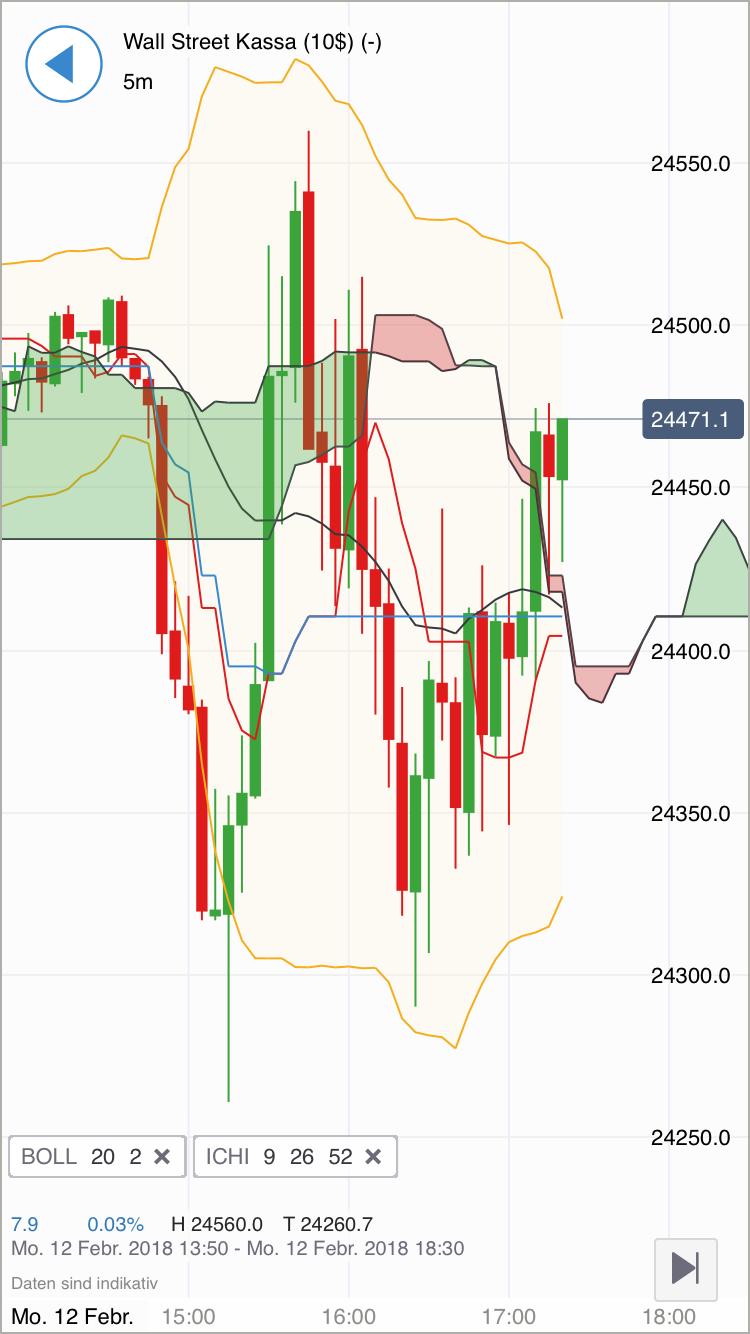Viewport: 750px width, 1334px height.
Task: Remove the Bollinger Bands indicator
Action: (162, 1156)
